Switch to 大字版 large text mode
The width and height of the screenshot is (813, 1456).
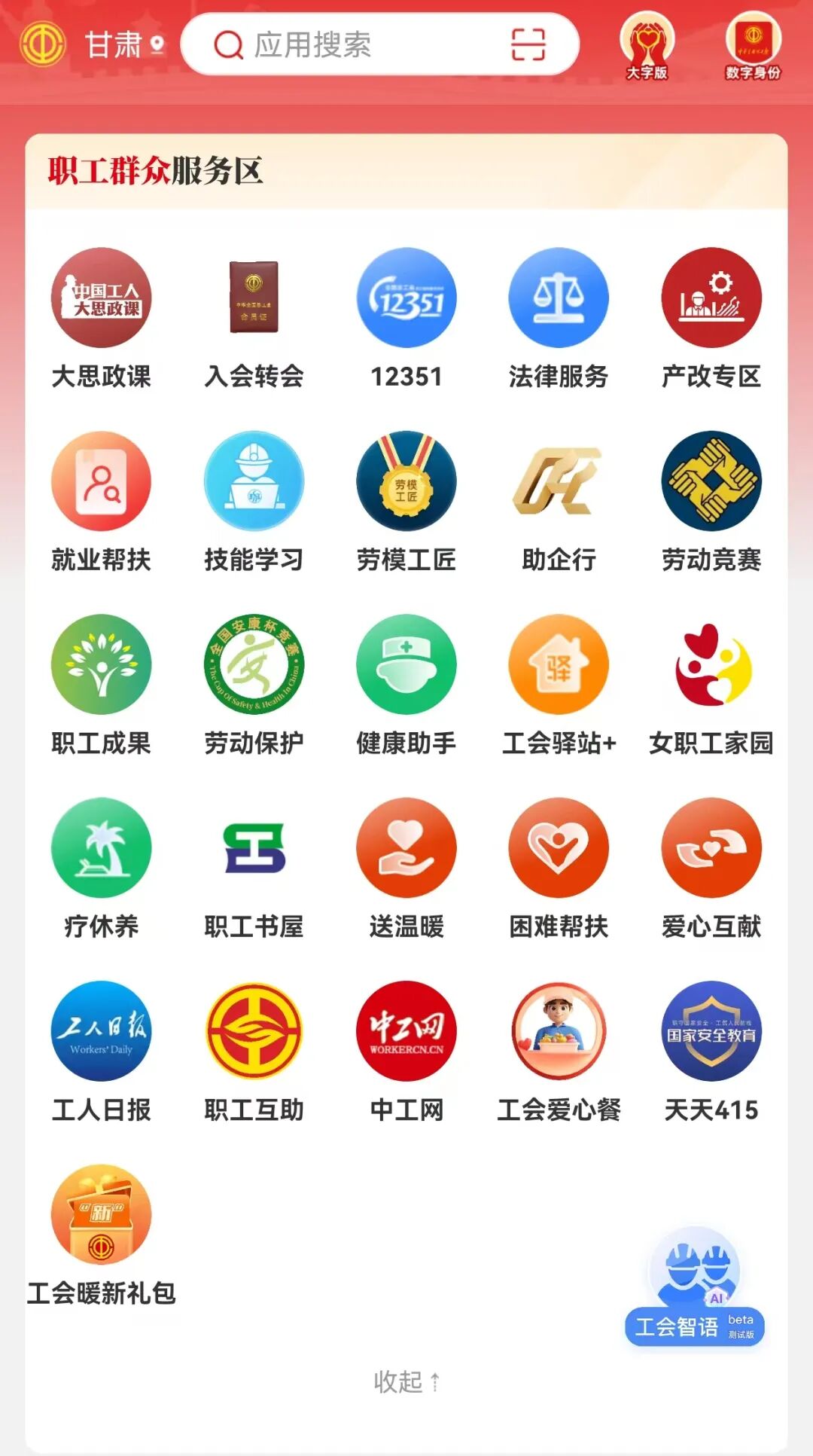[x=646, y=45]
